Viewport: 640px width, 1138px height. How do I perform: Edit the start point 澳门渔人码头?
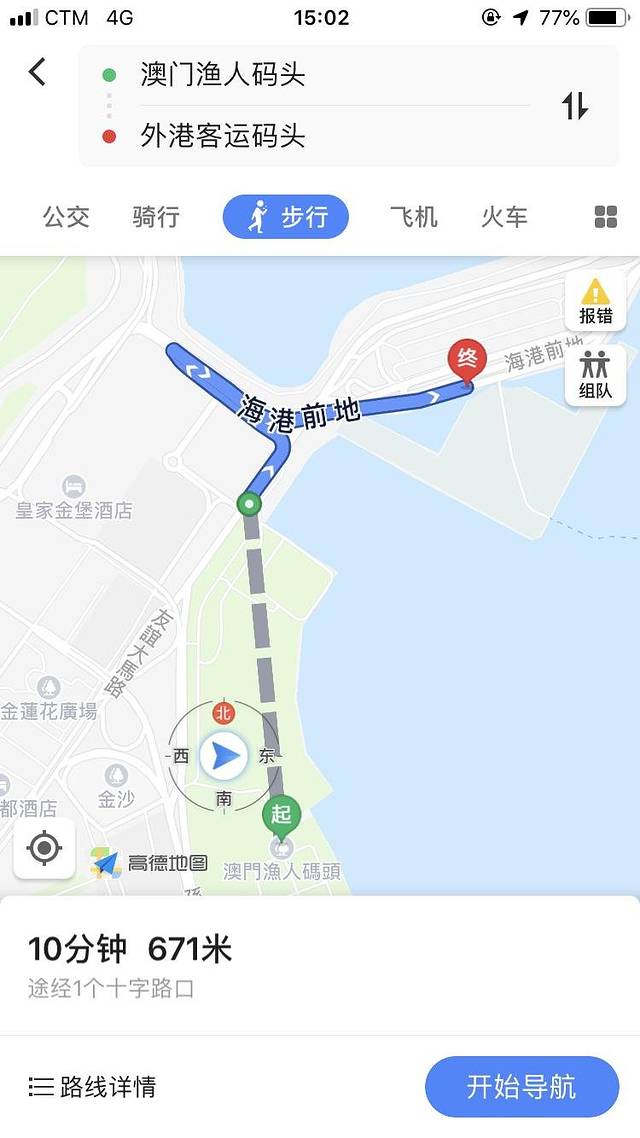(x=224, y=75)
